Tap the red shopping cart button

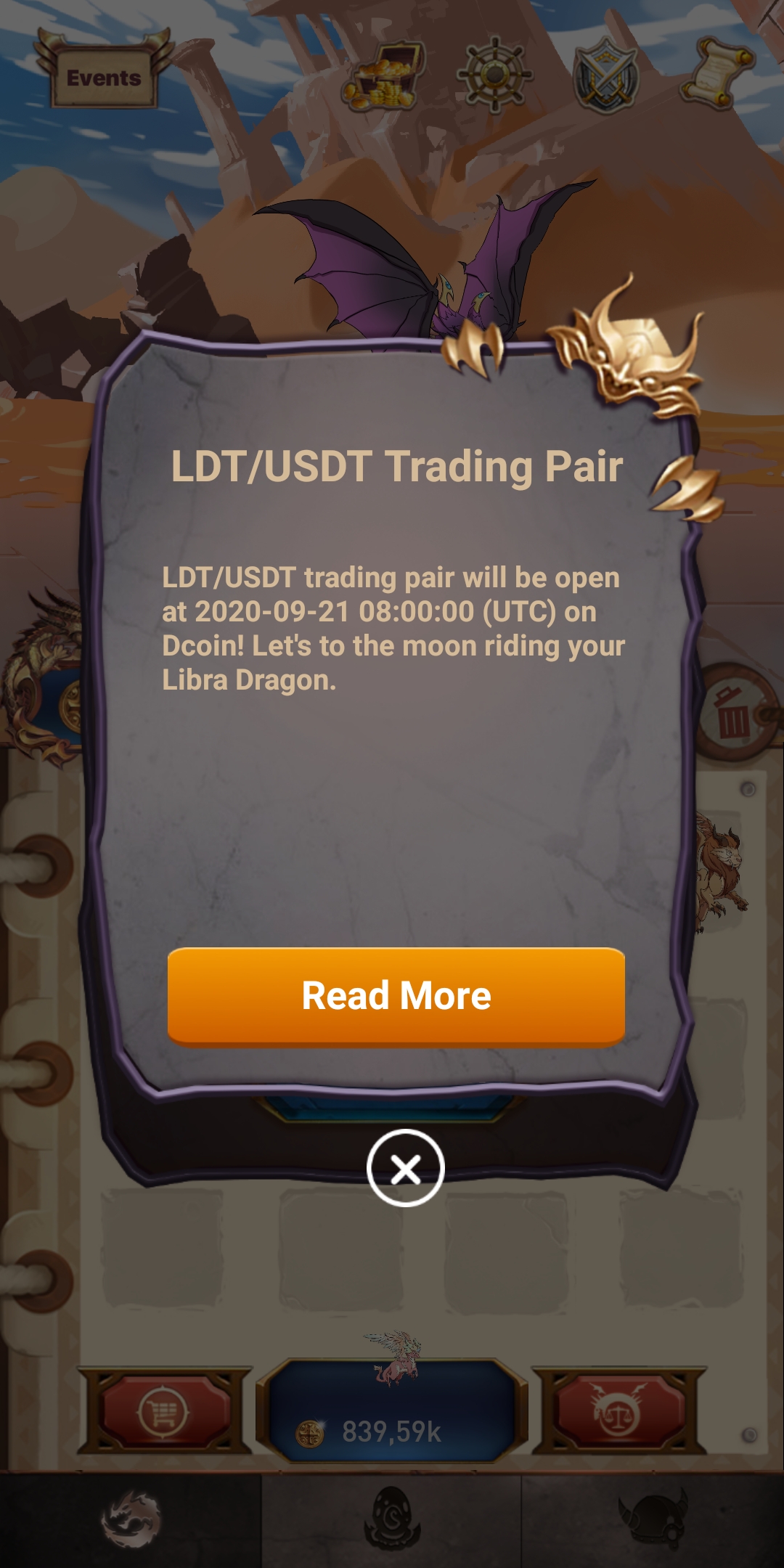(164, 1412)
